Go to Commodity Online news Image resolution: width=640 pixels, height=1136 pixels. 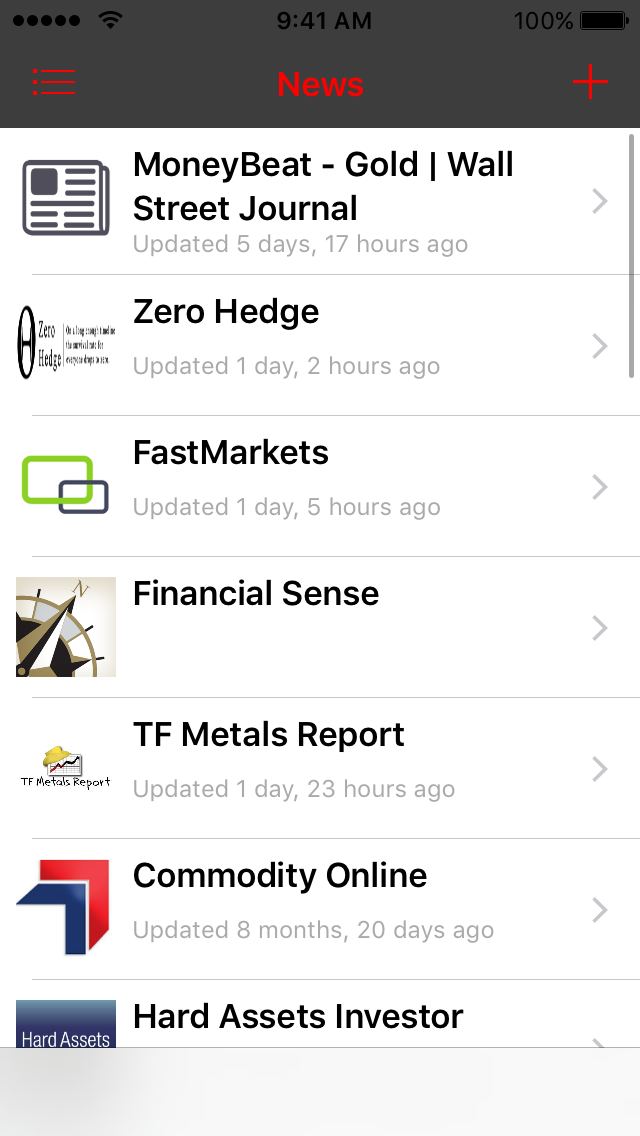320,909
